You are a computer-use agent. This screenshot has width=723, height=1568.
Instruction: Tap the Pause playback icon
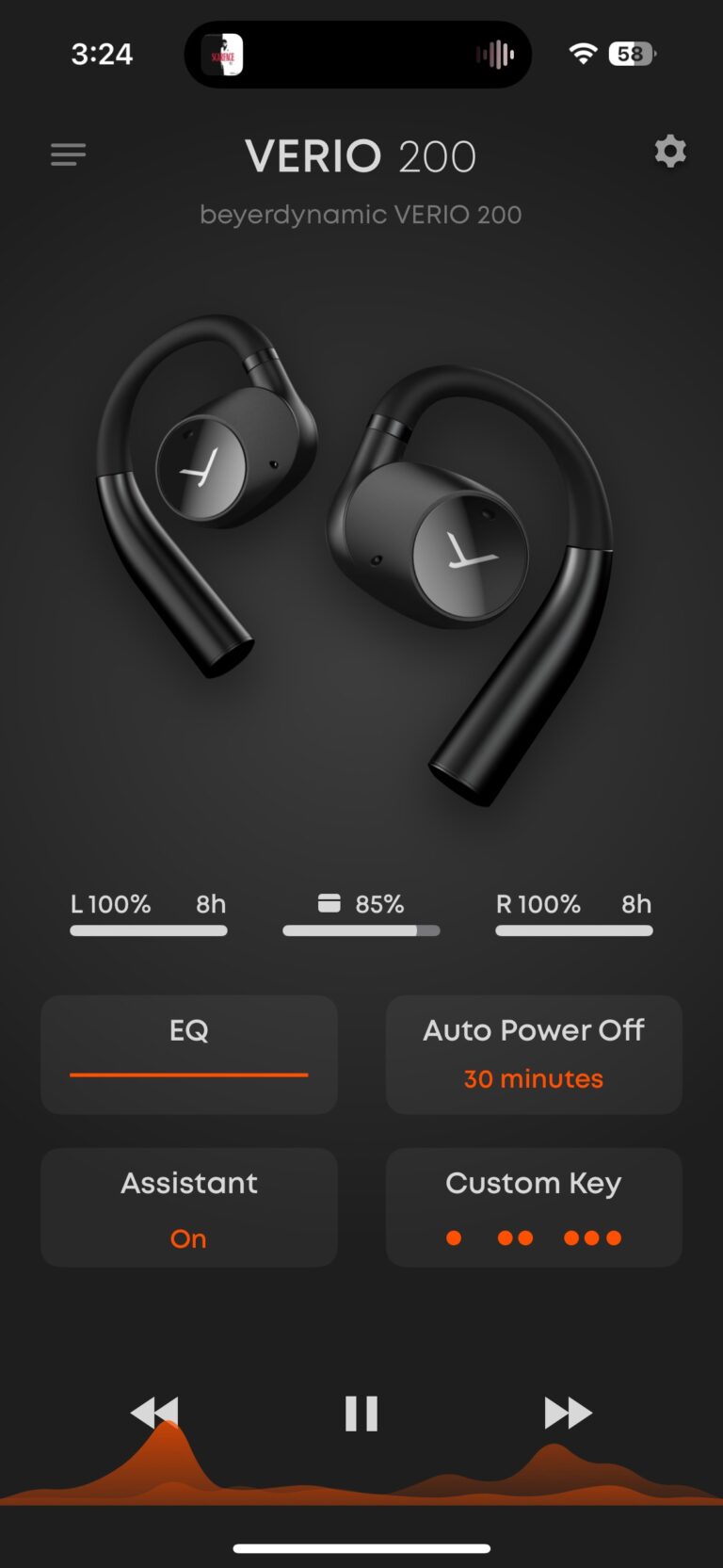point(361,1412)
